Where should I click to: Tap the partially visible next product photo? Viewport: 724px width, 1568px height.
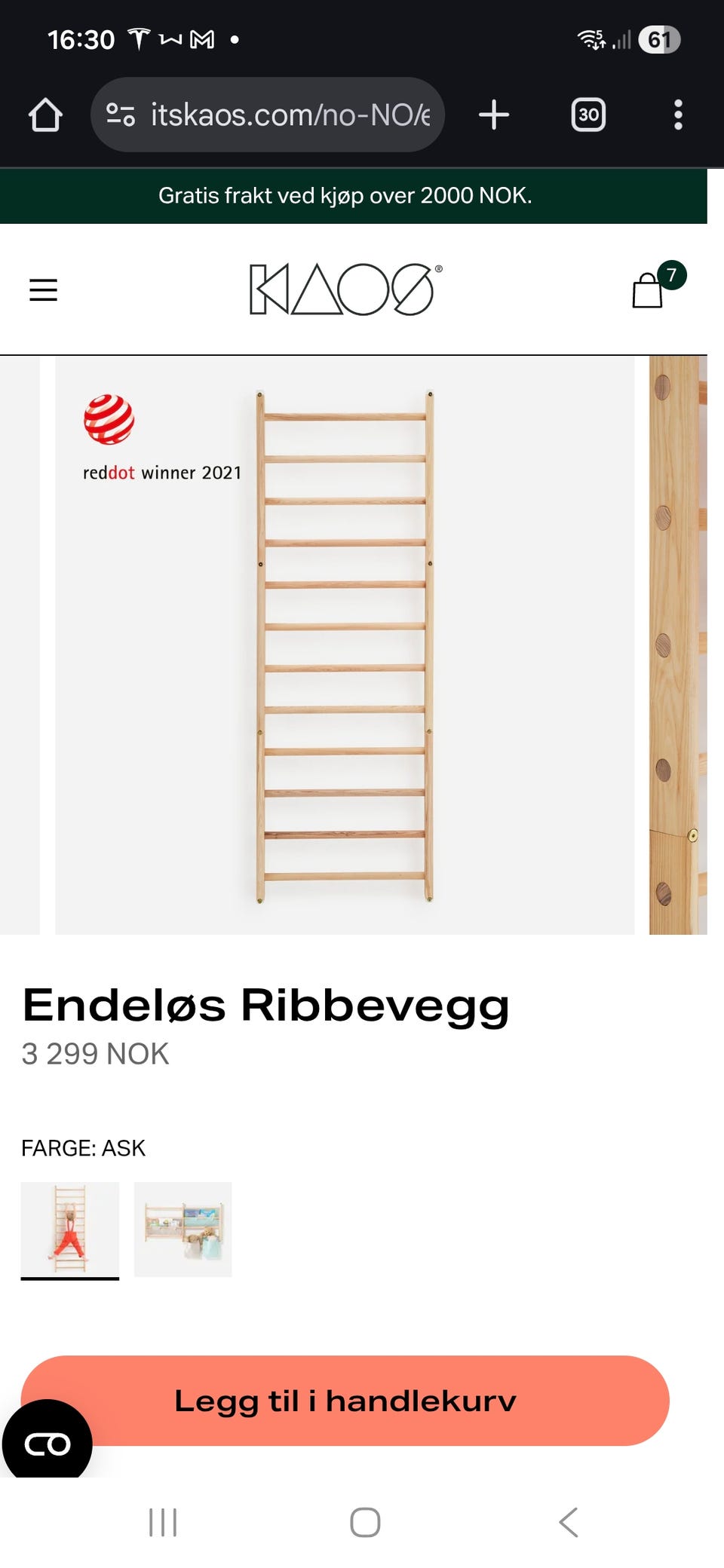pyautogui.click(x=677, y=645)
